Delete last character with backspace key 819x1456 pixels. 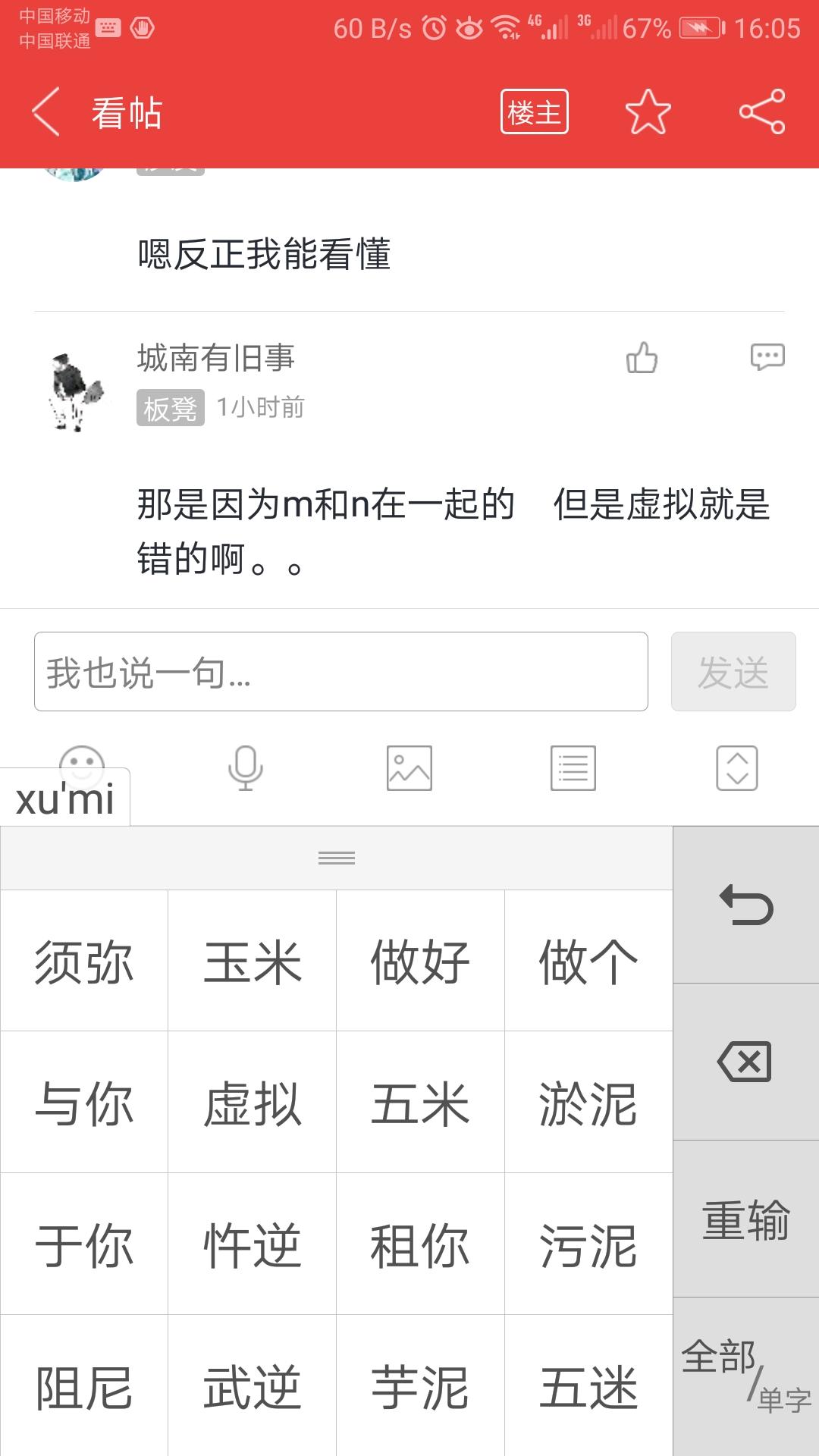[745, 1061]
